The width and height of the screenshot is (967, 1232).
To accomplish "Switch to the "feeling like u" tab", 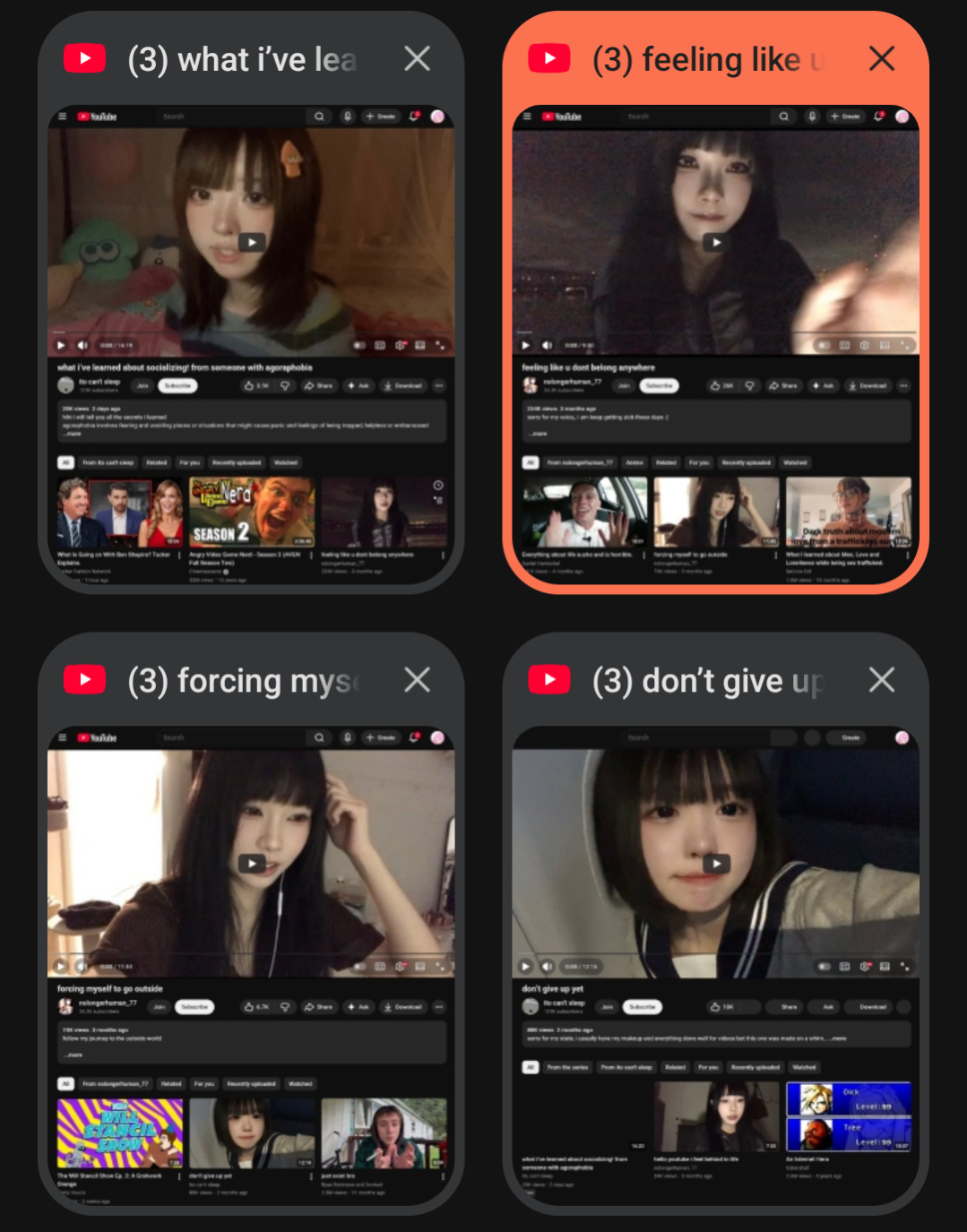I will [715, 345].
